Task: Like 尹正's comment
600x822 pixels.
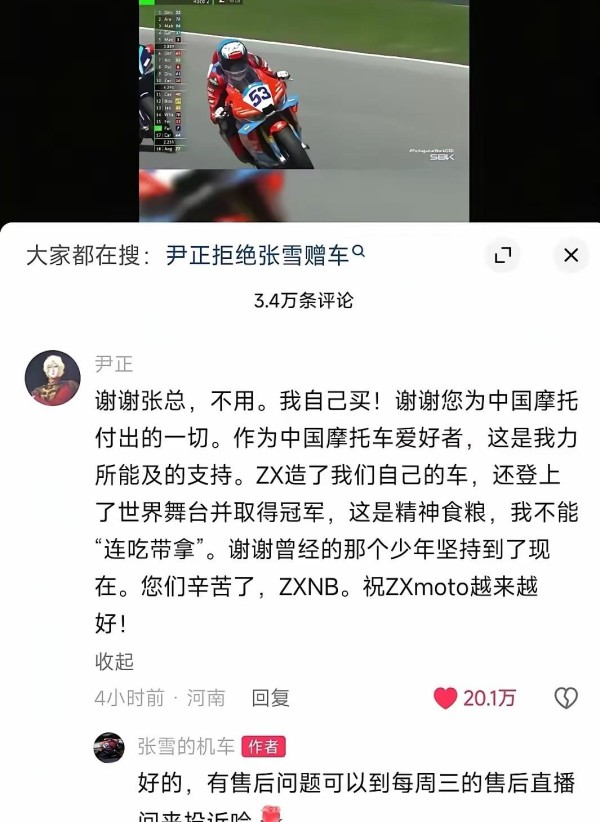Action: click(x=446, y=698)
